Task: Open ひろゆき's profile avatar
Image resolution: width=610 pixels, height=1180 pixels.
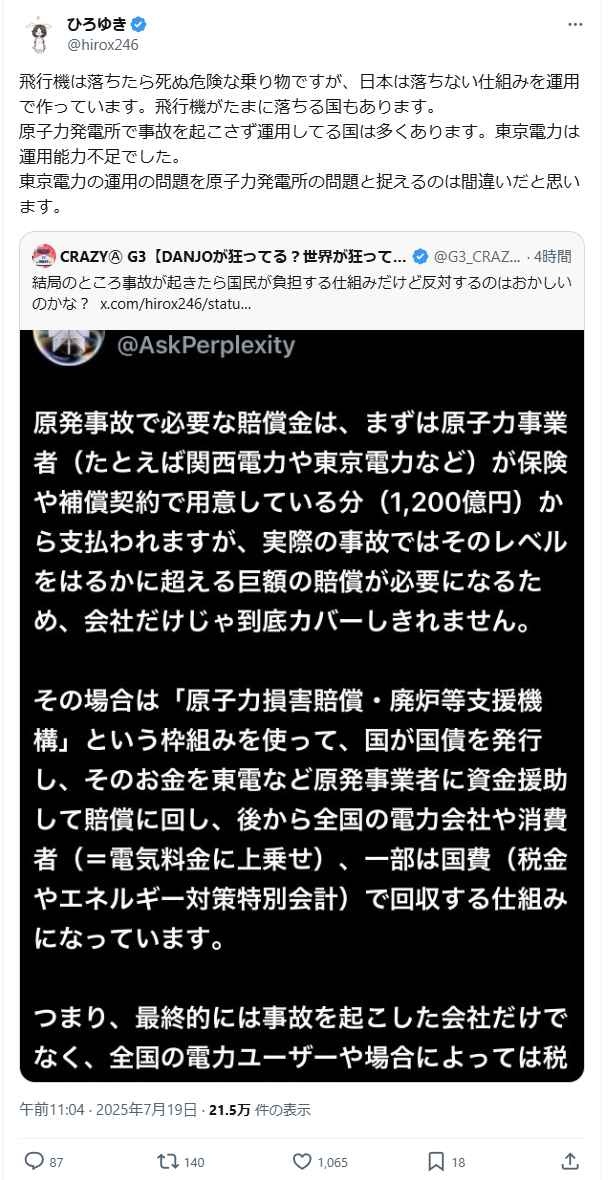Action: click(38, 35)
